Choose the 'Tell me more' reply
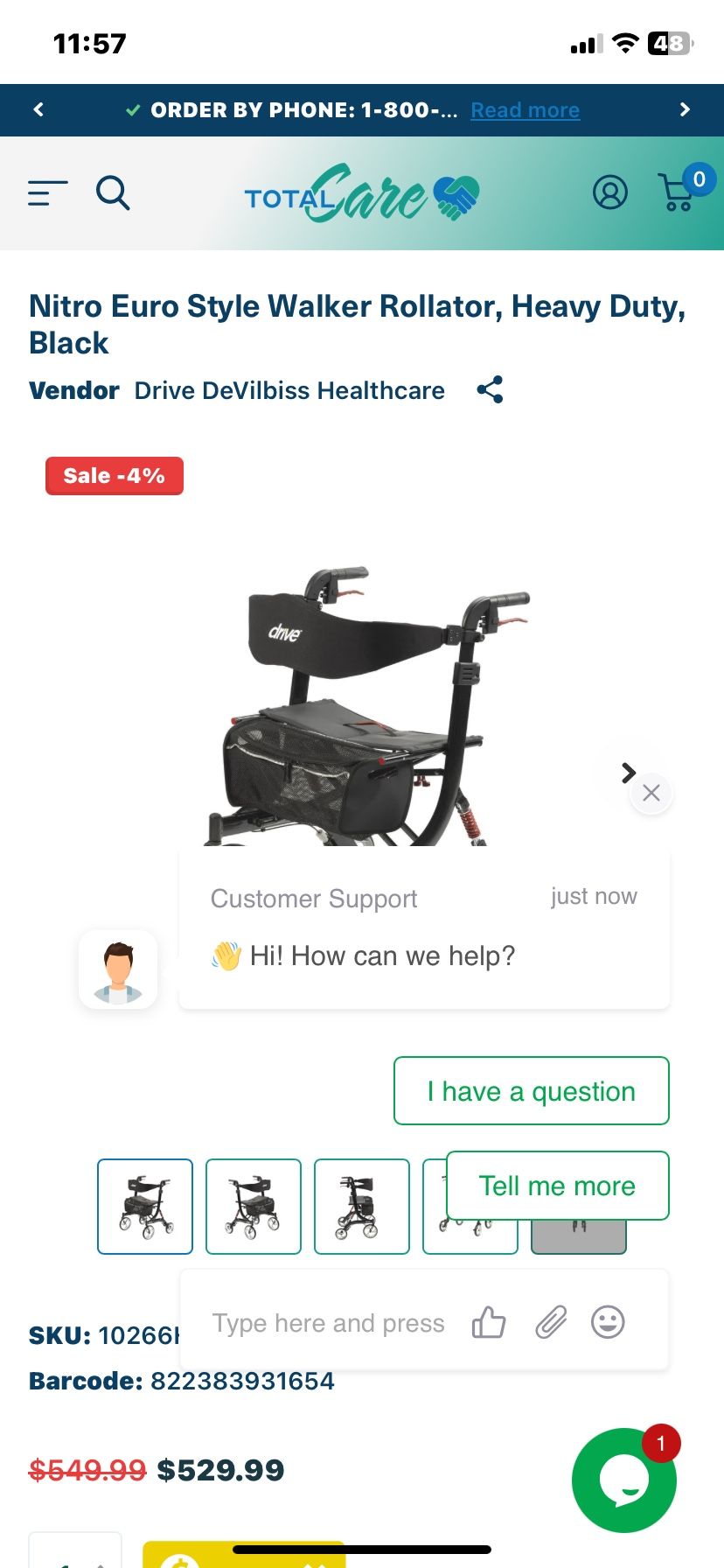 (x=557, y=1186)
